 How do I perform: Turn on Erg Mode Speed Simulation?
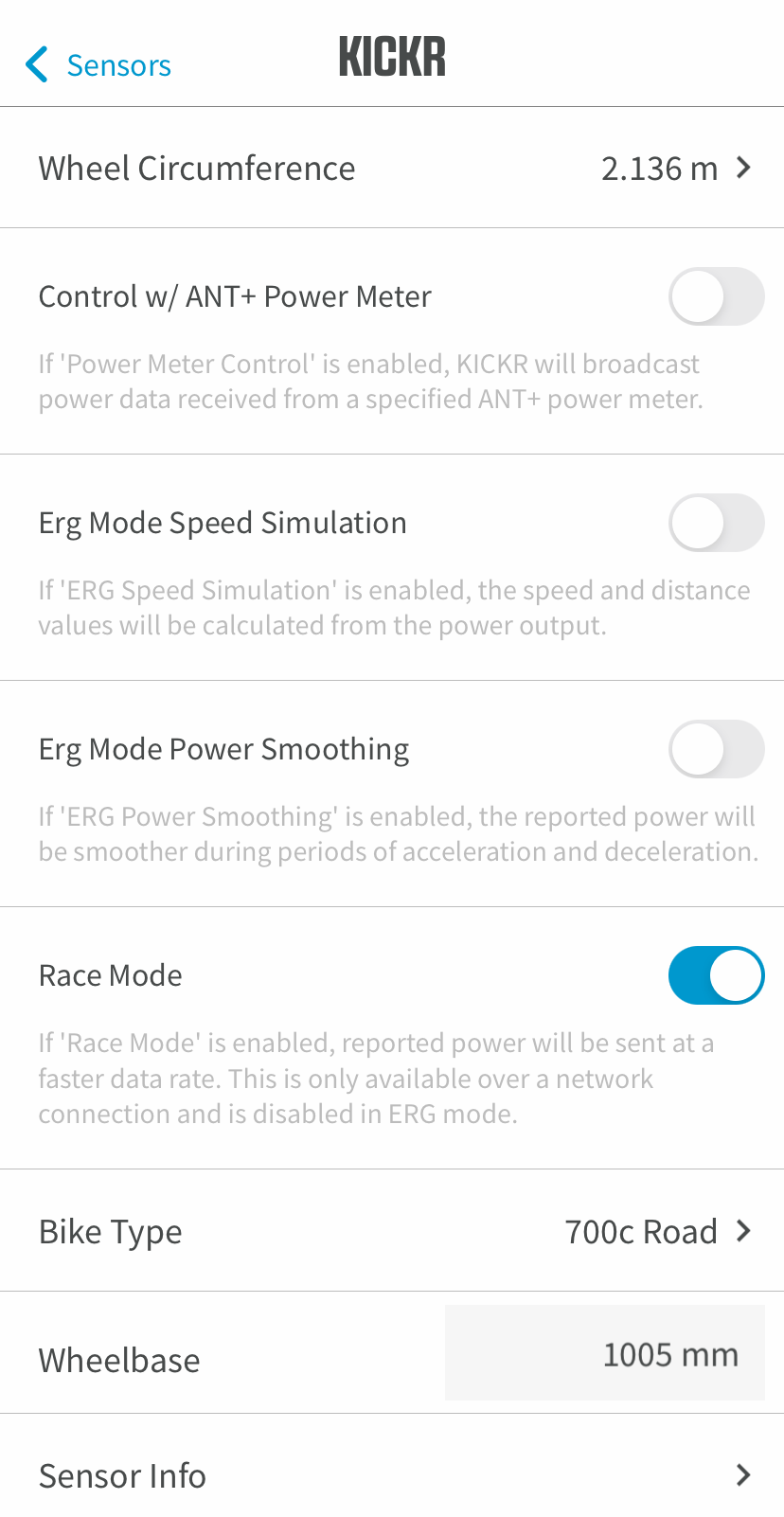pos(717,523)
